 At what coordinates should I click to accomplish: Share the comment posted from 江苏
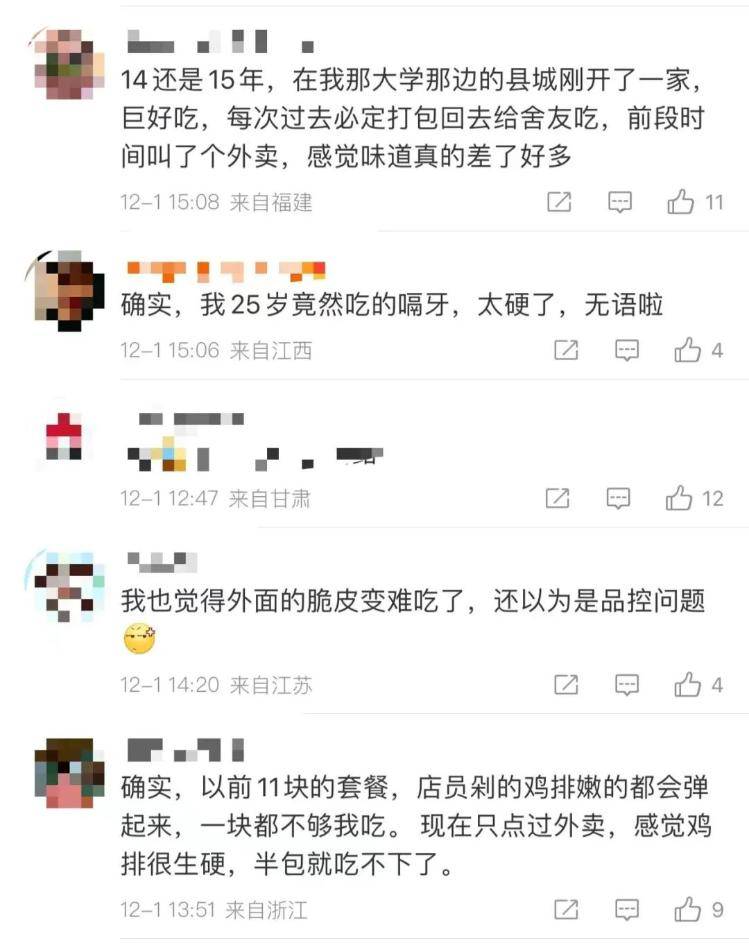566,685
